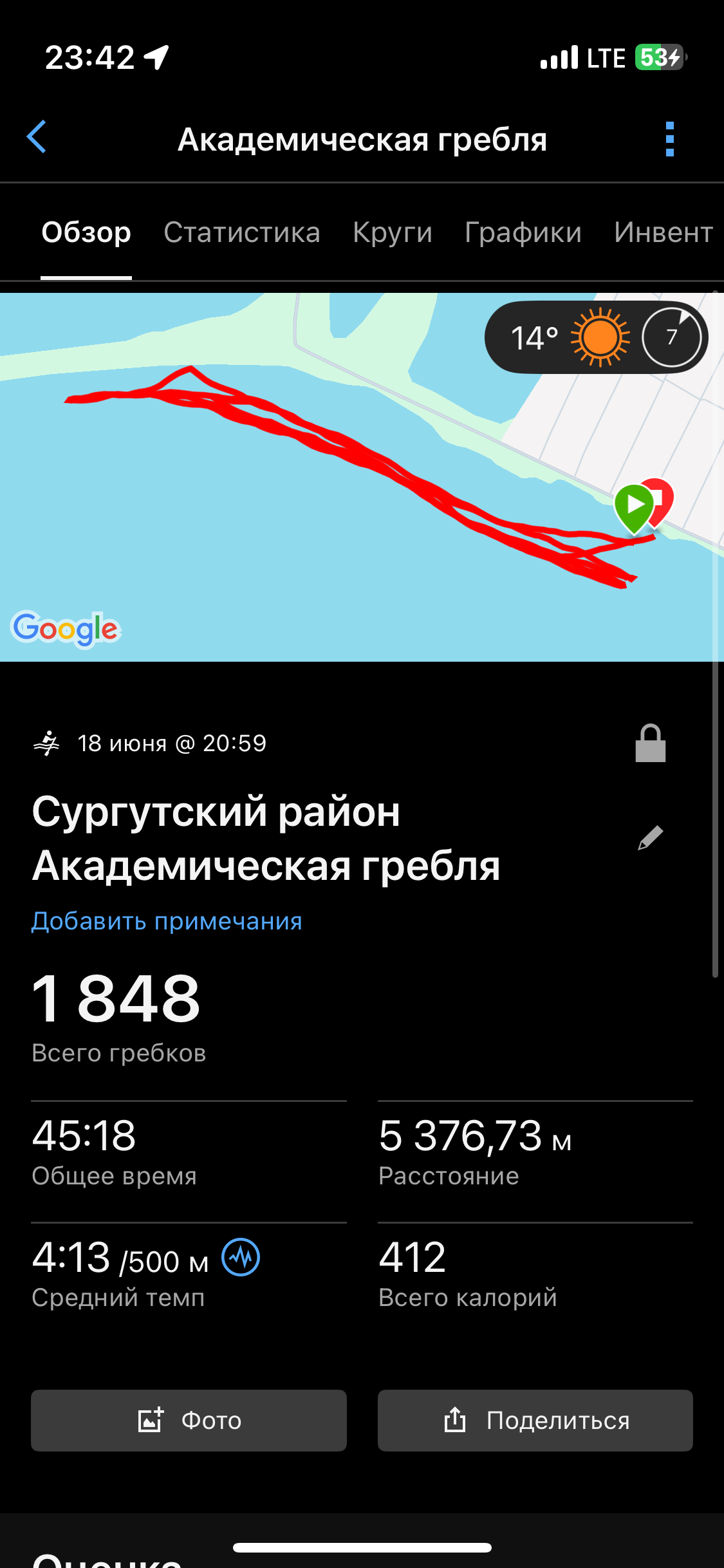Add a photo with the Фото button
The image size is (724, 1568).
[189, 1421]
